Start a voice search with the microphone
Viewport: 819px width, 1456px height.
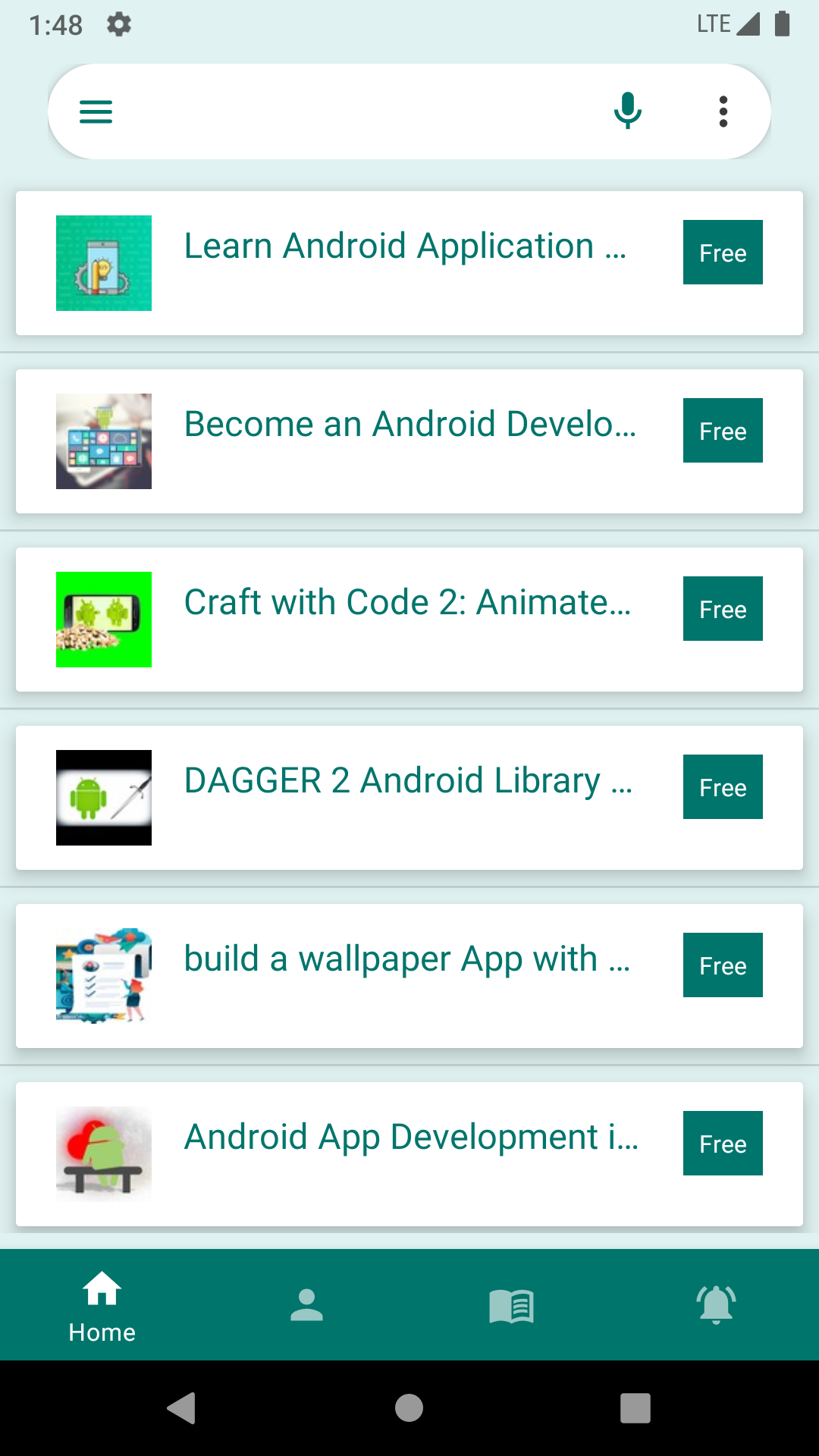(x=627, y=111)
